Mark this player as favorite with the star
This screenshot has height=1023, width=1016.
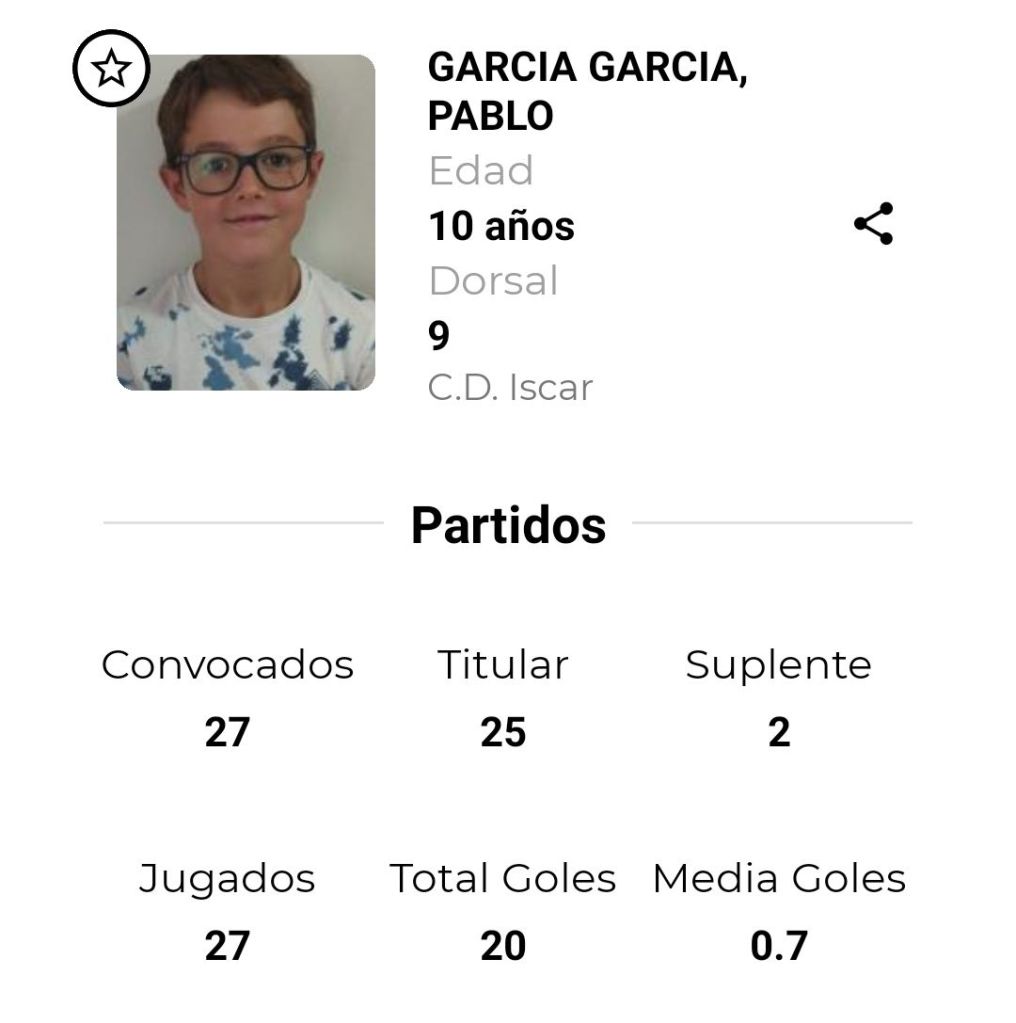click(111, 69)
